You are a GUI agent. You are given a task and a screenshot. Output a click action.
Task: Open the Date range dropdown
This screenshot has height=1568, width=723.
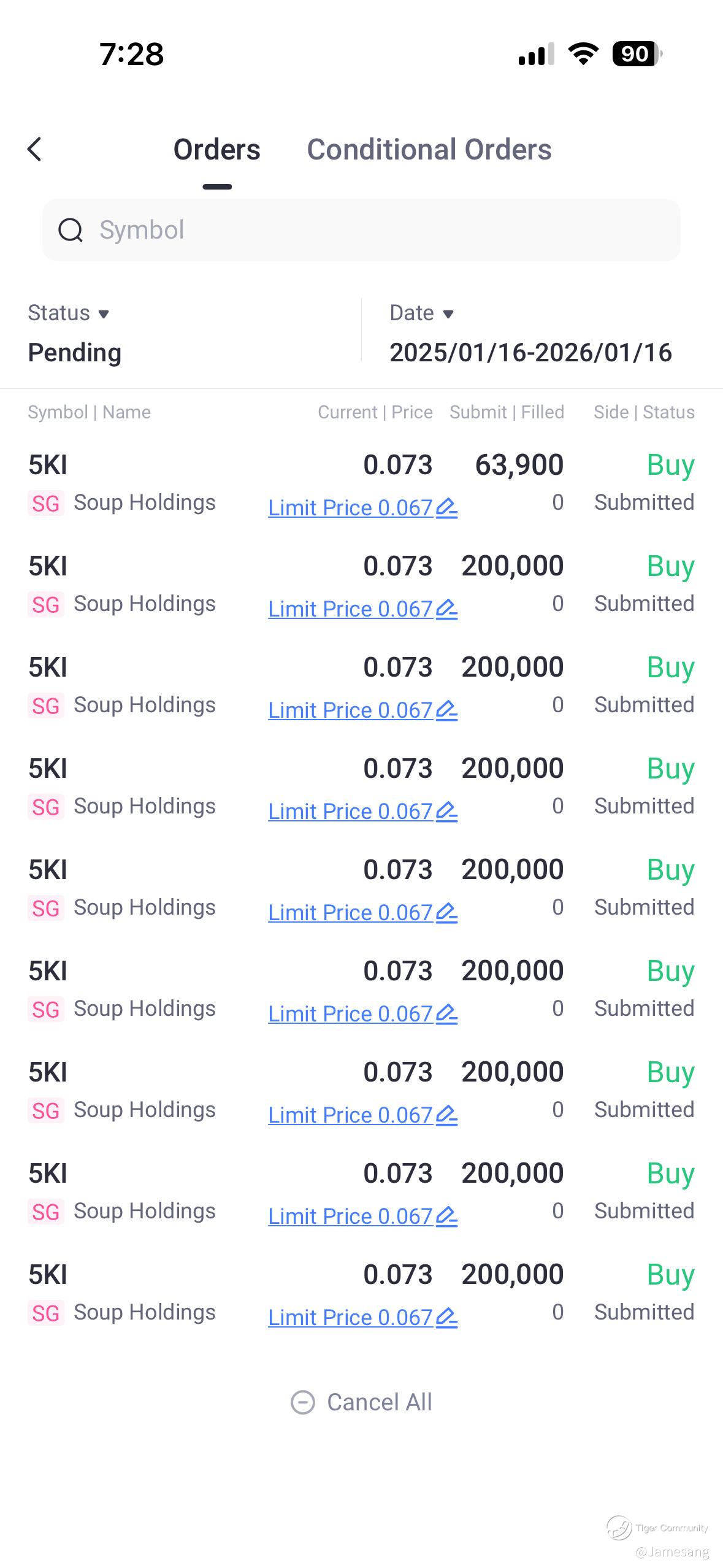pos(422,313)
